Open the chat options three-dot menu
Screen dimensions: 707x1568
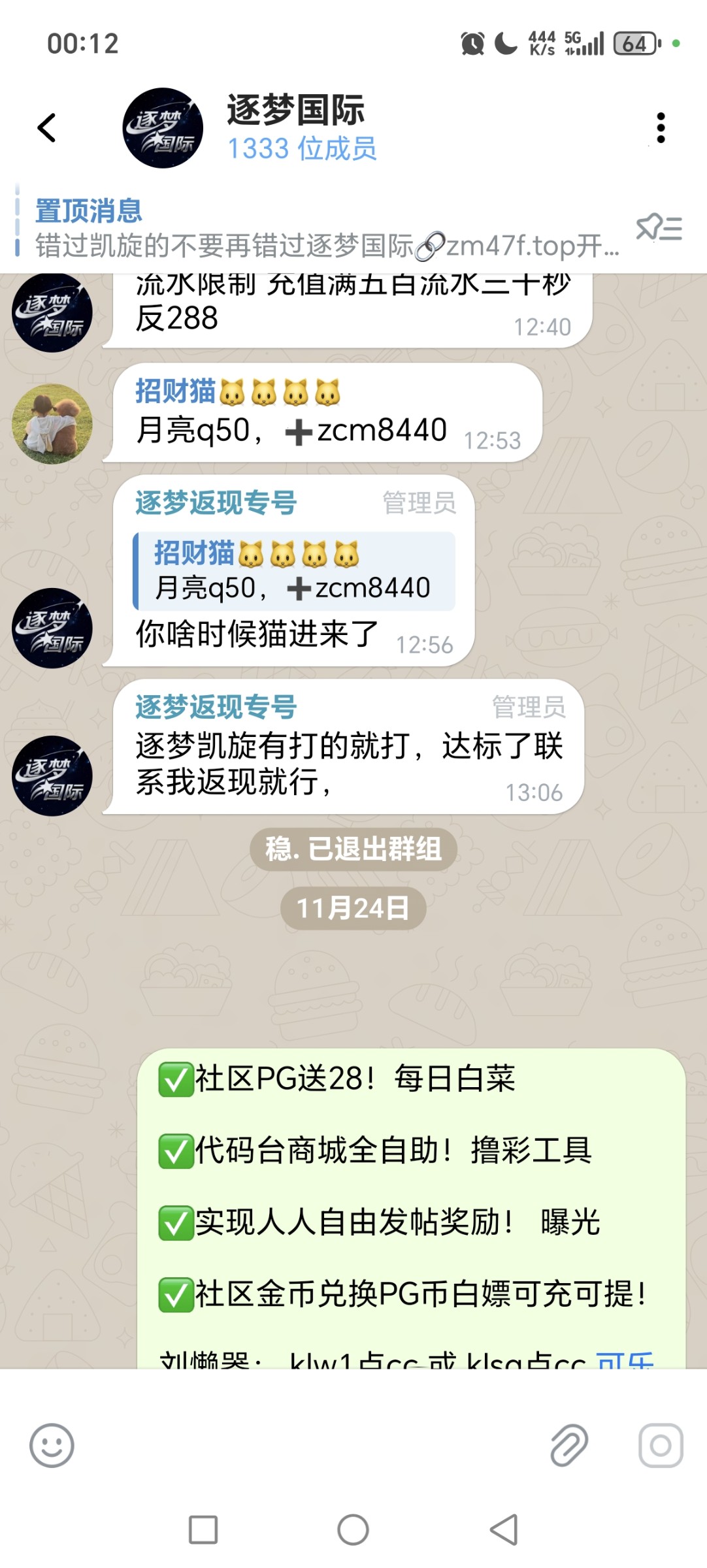click(663, 128)
